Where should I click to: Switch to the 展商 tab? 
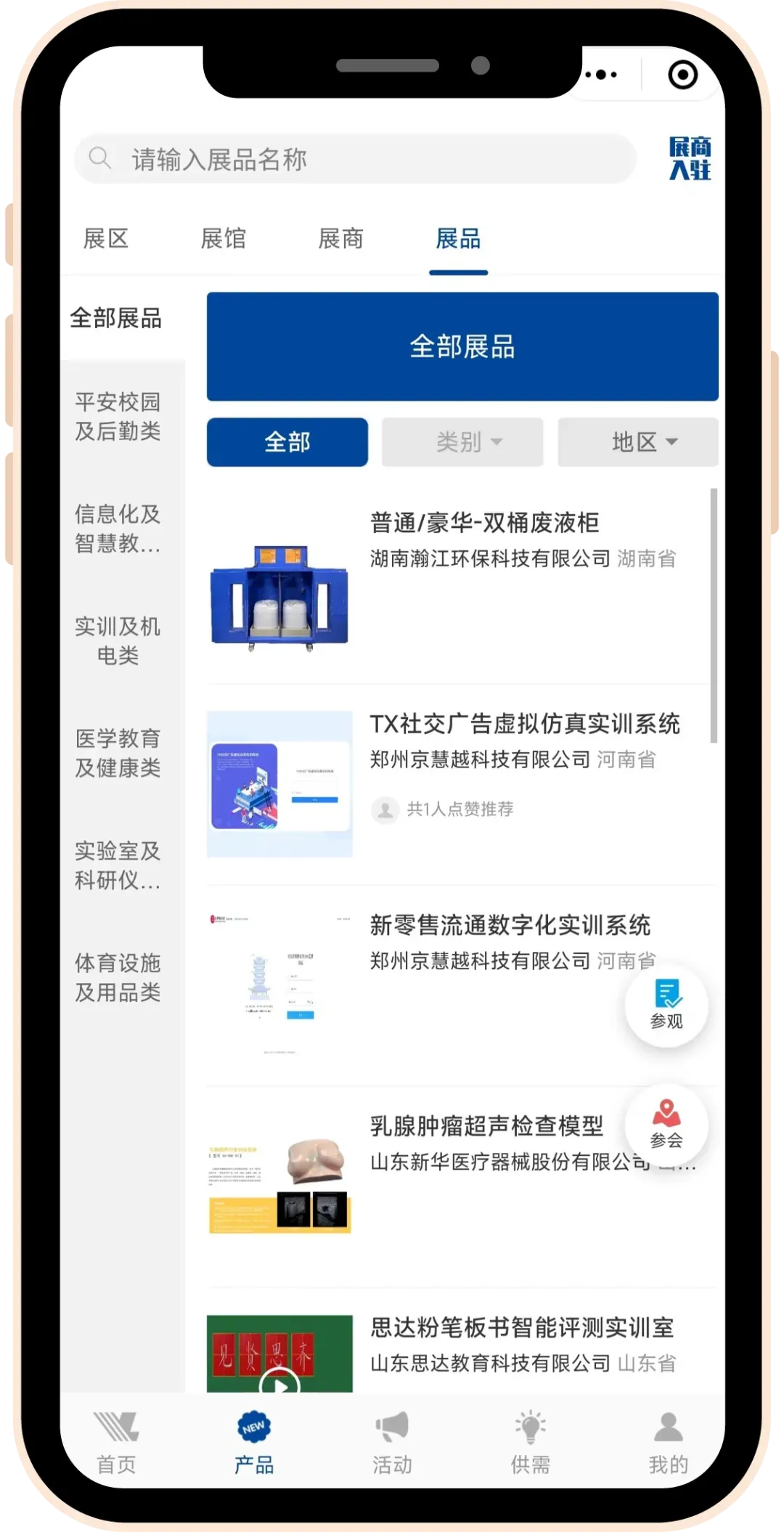[340, 238]
